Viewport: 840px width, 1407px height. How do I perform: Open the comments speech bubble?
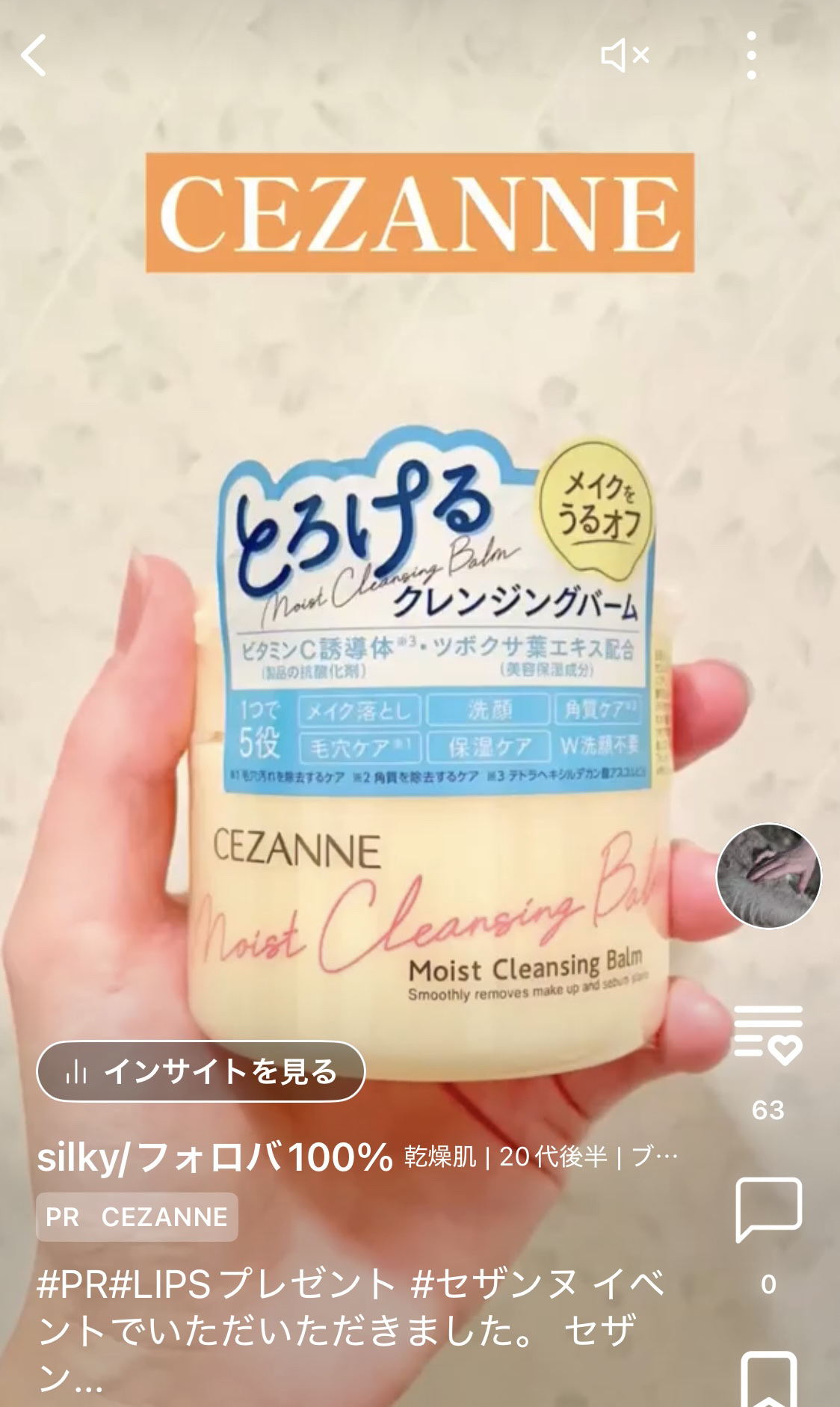(768, 1210)
